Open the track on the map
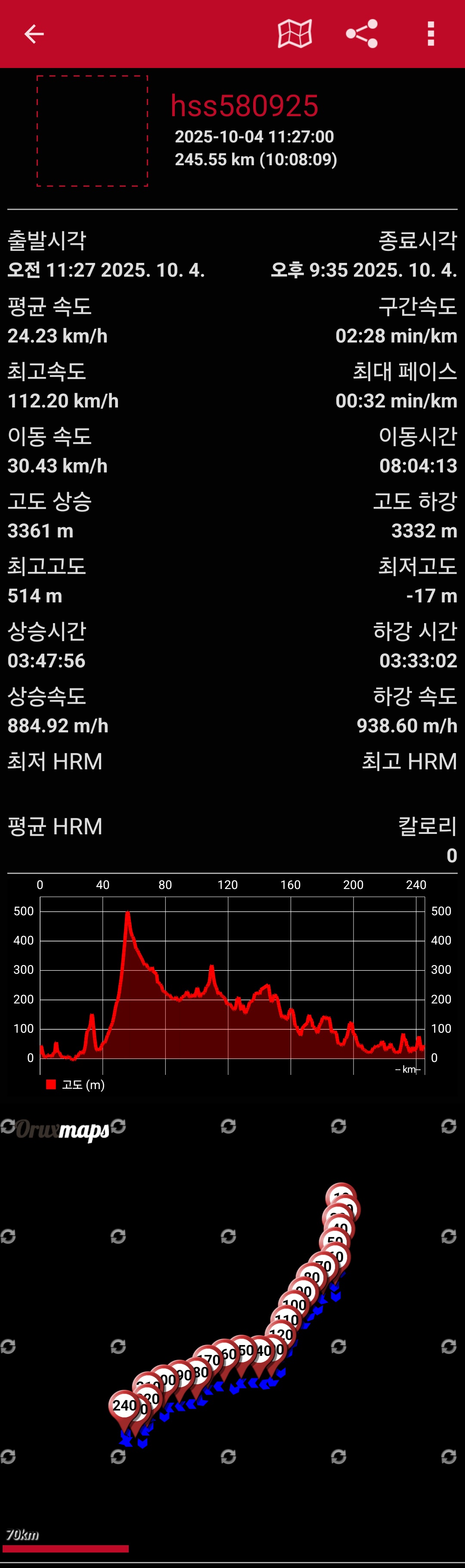The image size is (465, 1568). [295, 34]
